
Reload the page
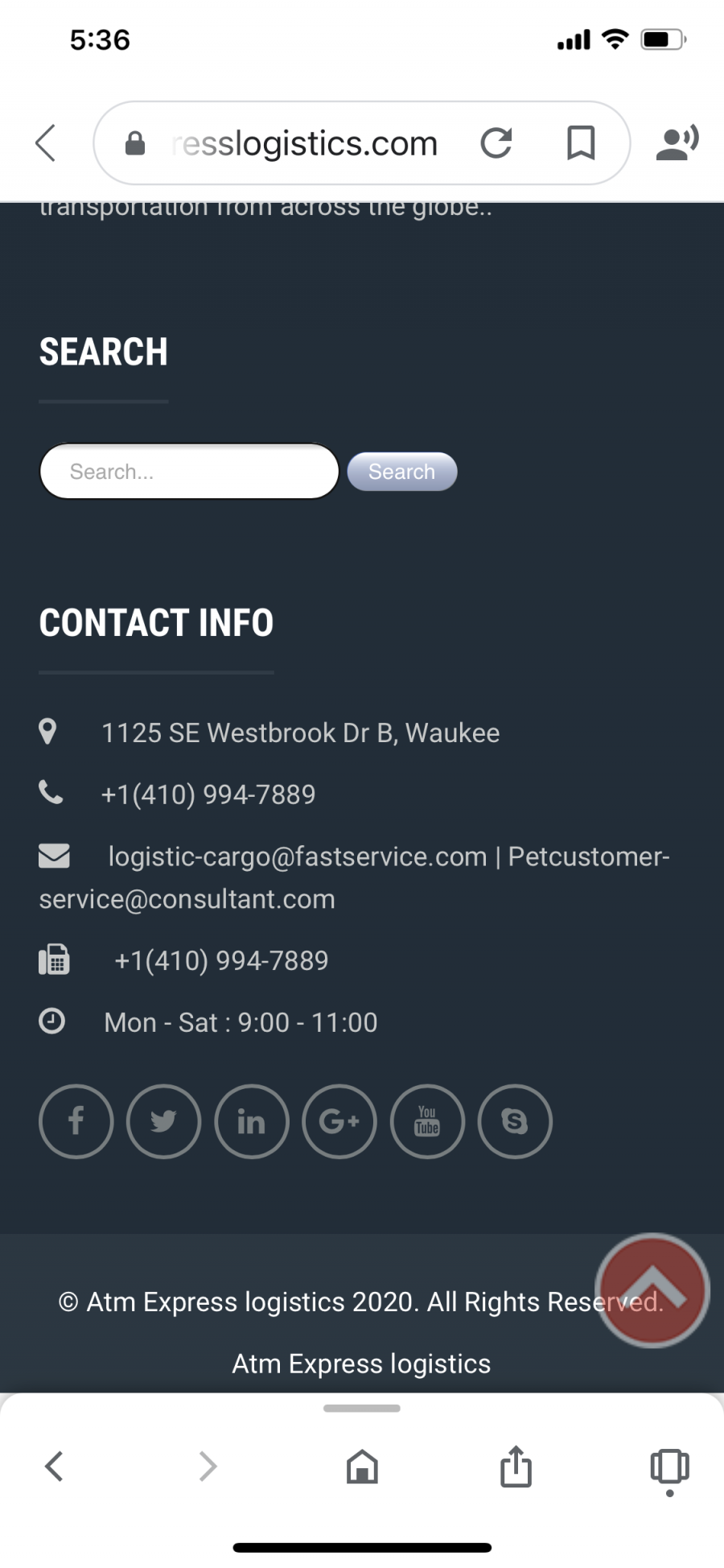[x=496, y=143]
